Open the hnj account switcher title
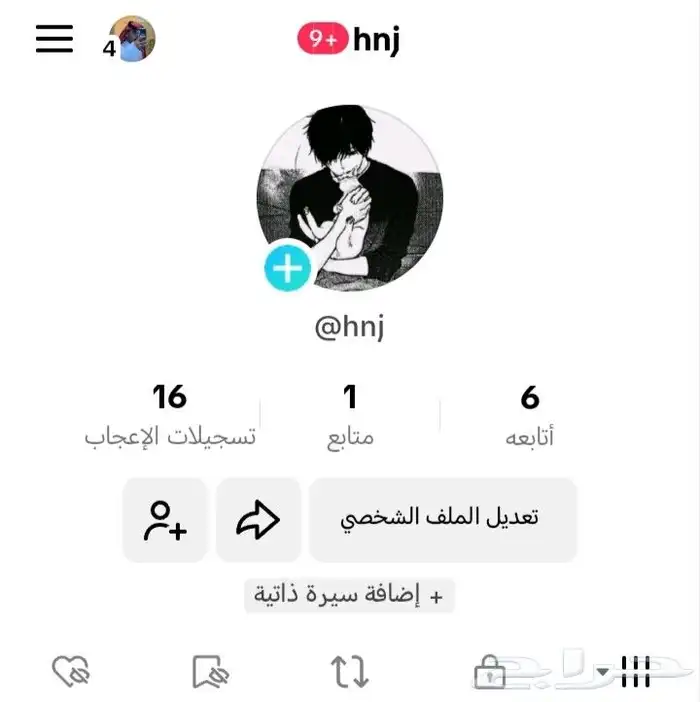This screenshot has height=702, width=700. tap(350, 40)
